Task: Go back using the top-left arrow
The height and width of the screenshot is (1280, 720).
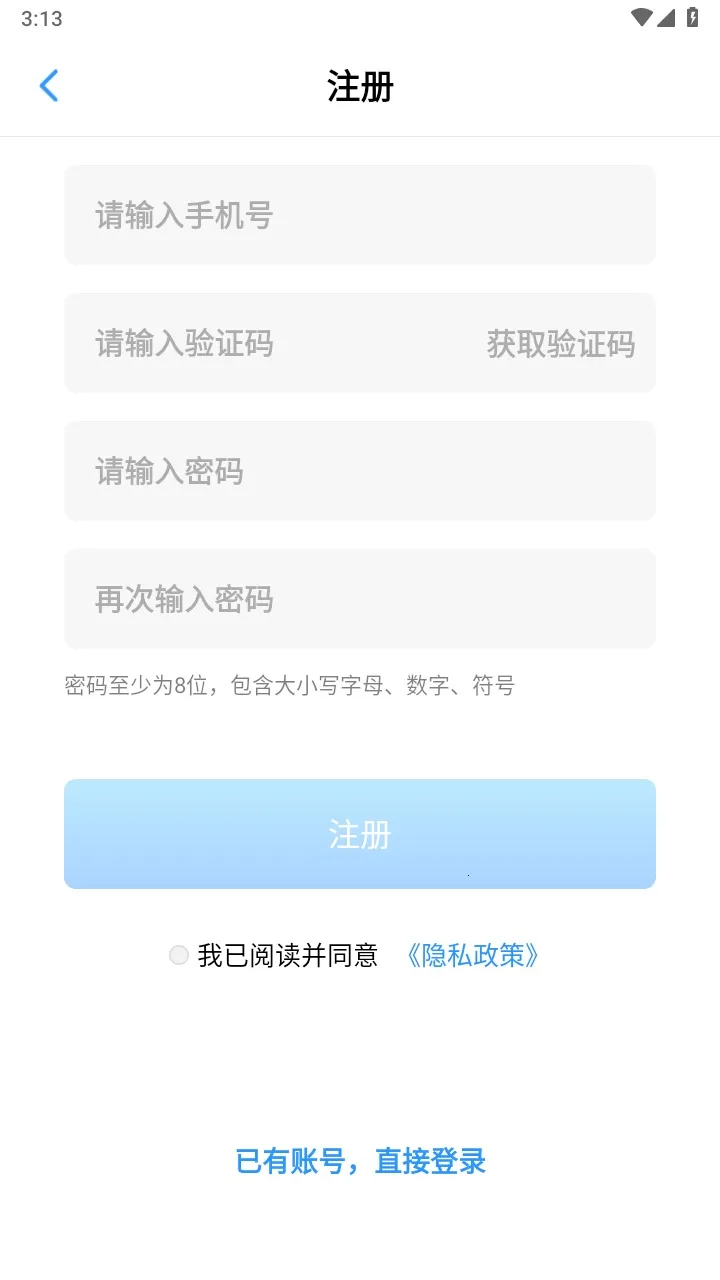Action: [48, 86]
